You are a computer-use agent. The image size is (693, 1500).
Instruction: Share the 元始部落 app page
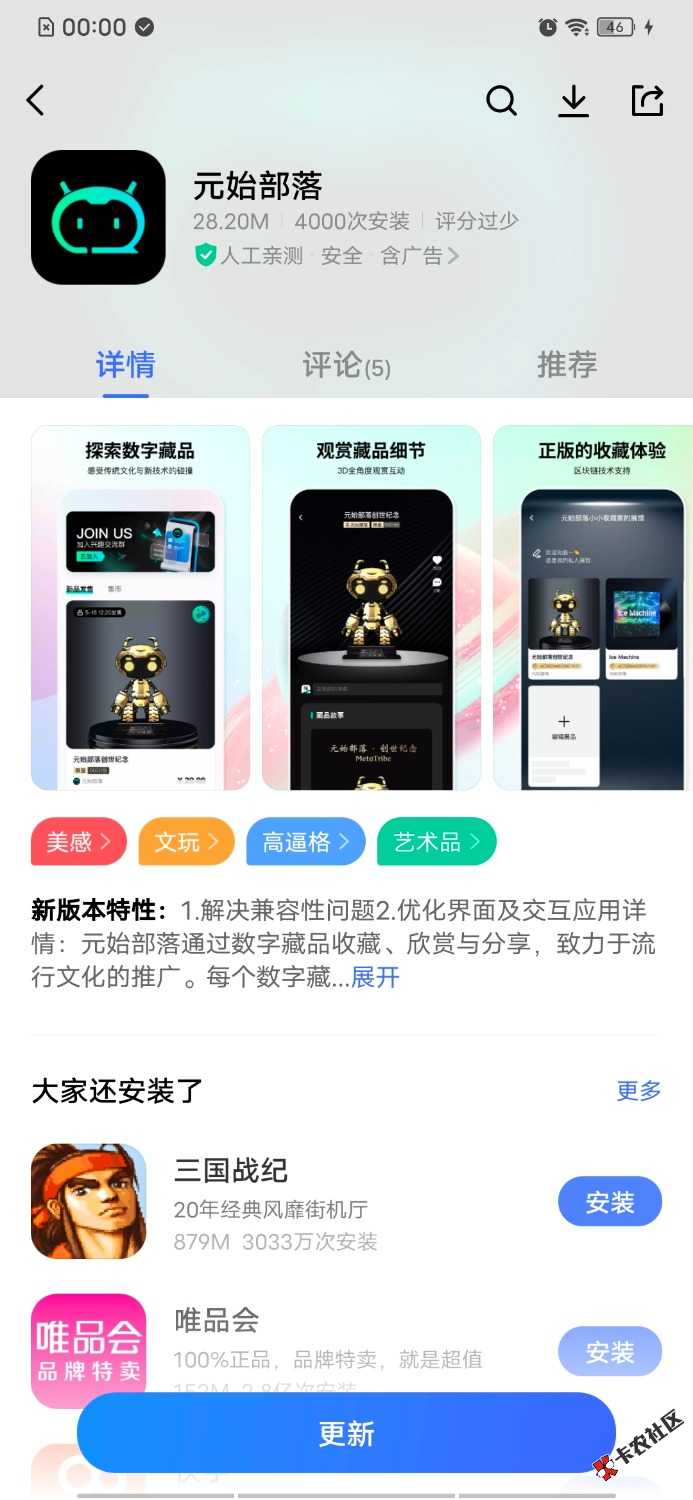pyautogui.click(x=647, y=100)
